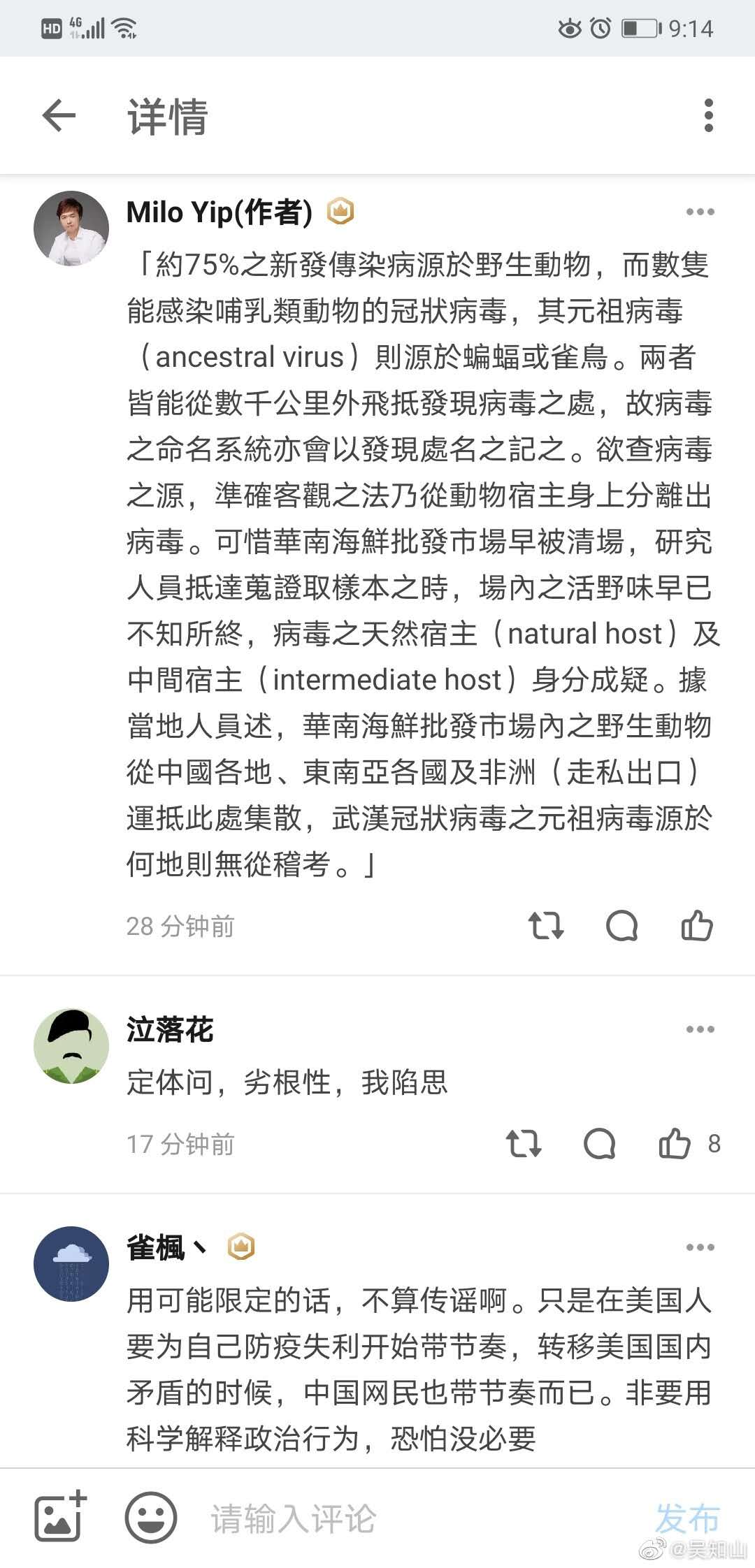
Task: Open more options on 泣落花's comment
Action: (700, 1029)
